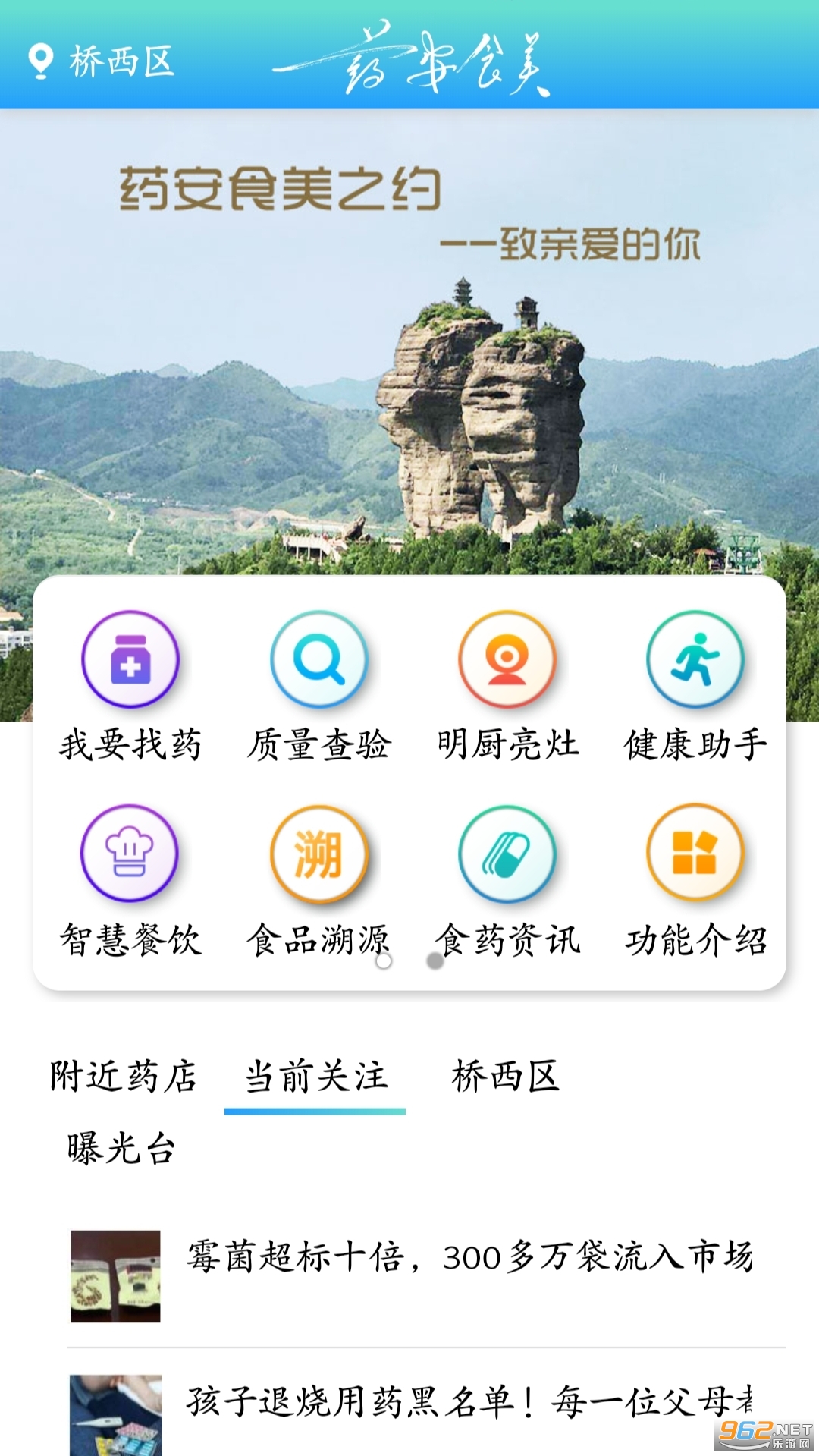The height and width of the screenshot is (1456, 819).
Task: Open 我要找药 medicine finder
Action: coord(130,687)
